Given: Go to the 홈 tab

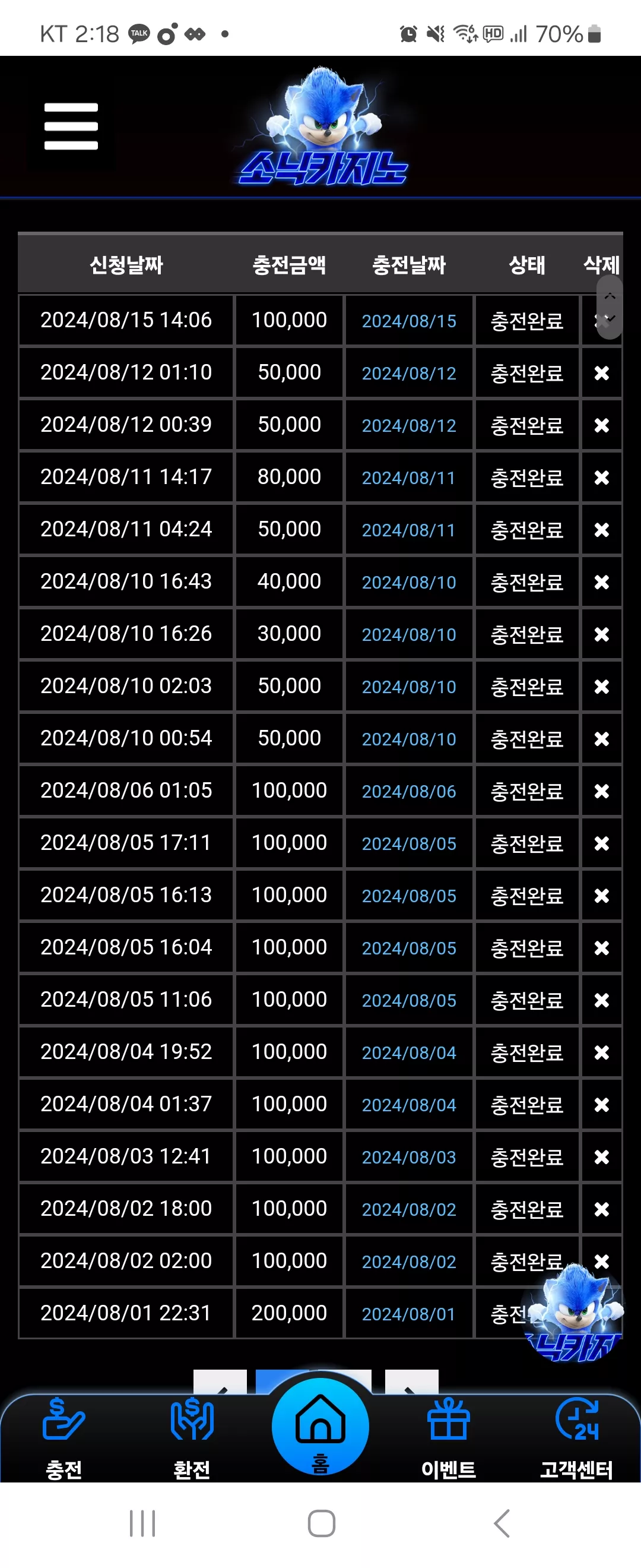Looking at the screenshot, I should coord(320,1427).
